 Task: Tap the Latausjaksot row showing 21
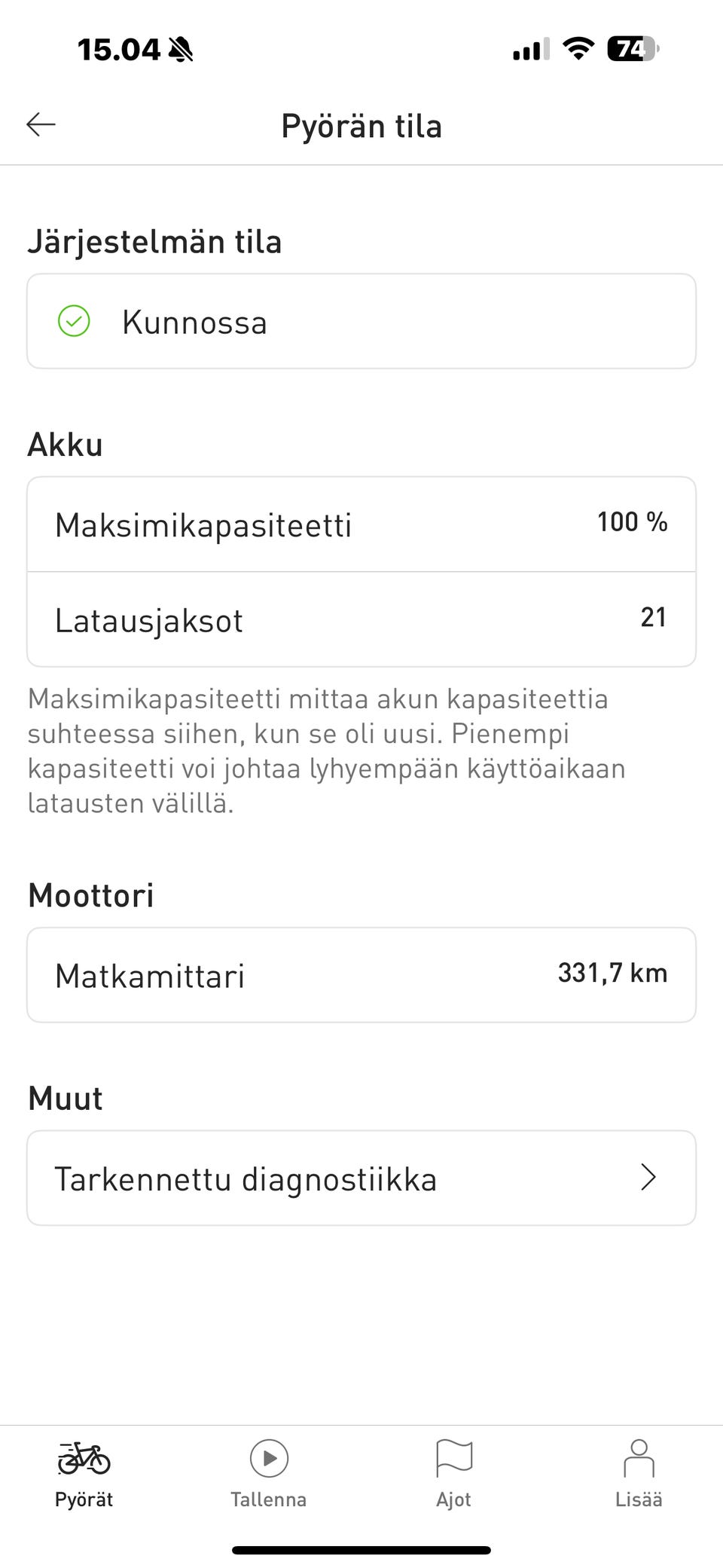coord(361,619)
